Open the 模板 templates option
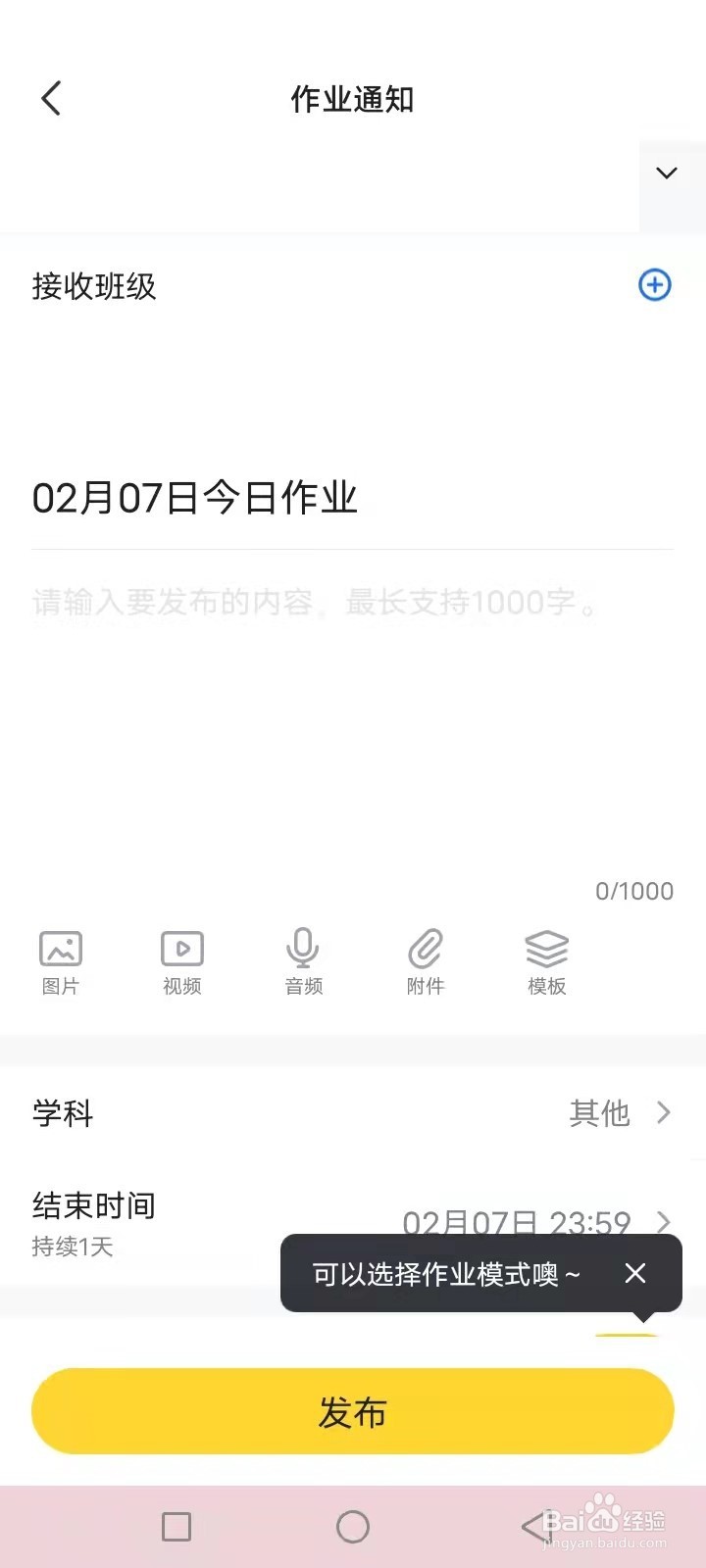 (546, 960)
